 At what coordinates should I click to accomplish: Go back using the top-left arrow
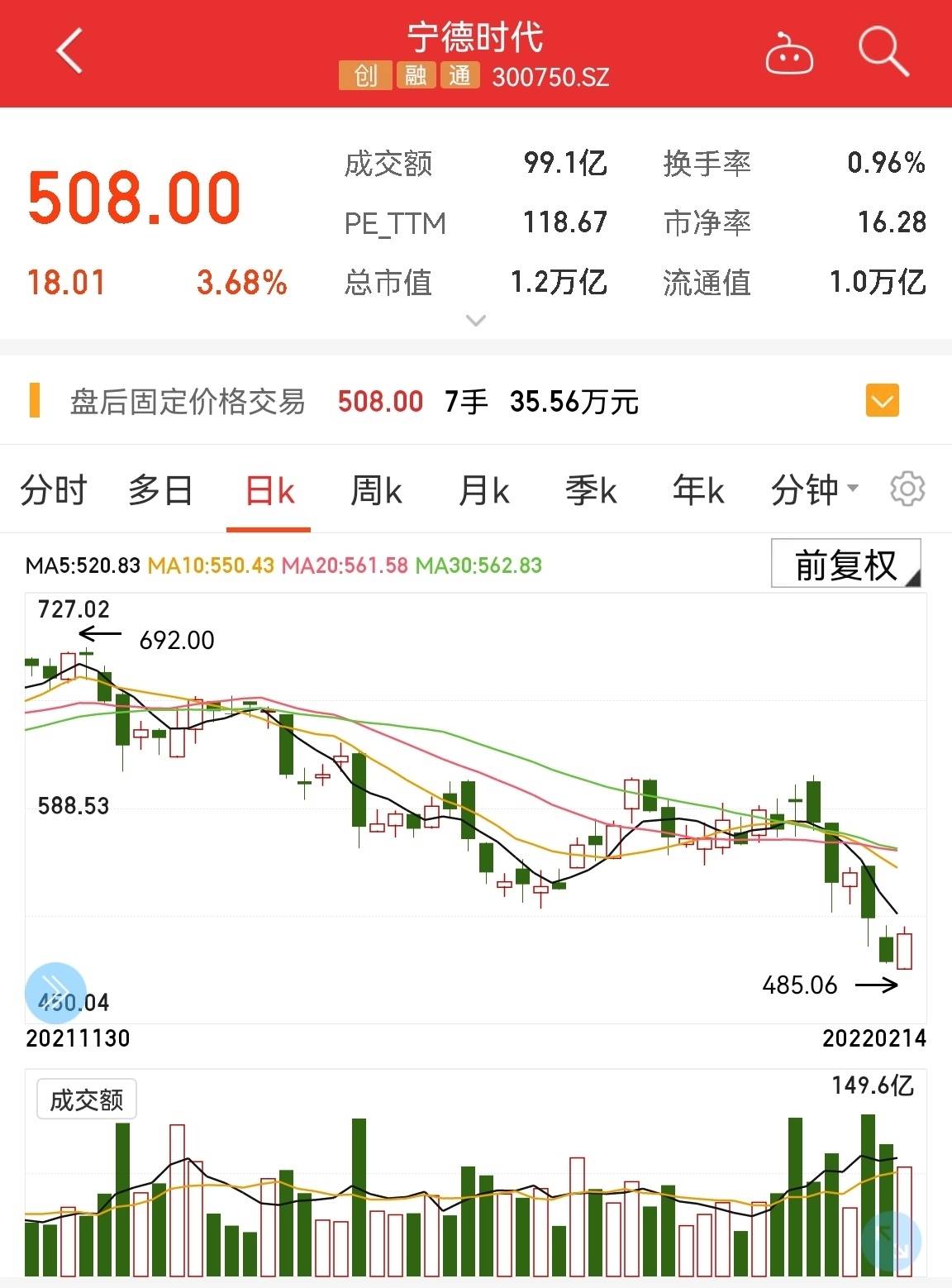click(70, 51)
